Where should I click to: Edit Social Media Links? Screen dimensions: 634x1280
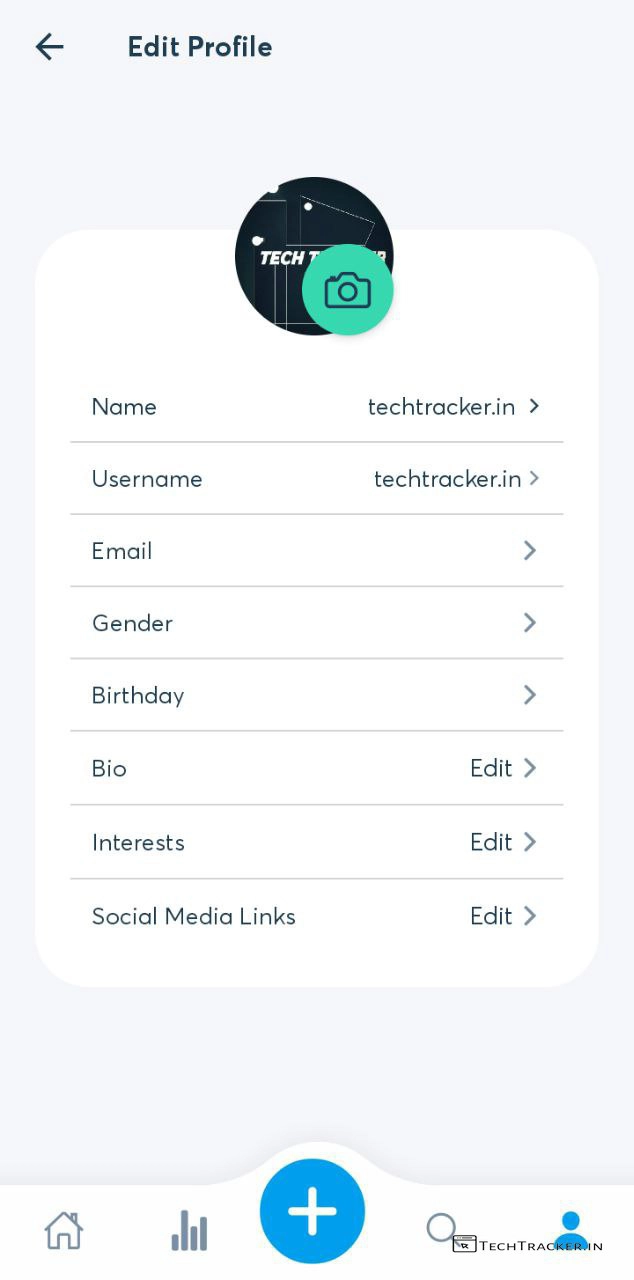pos(316,916)
